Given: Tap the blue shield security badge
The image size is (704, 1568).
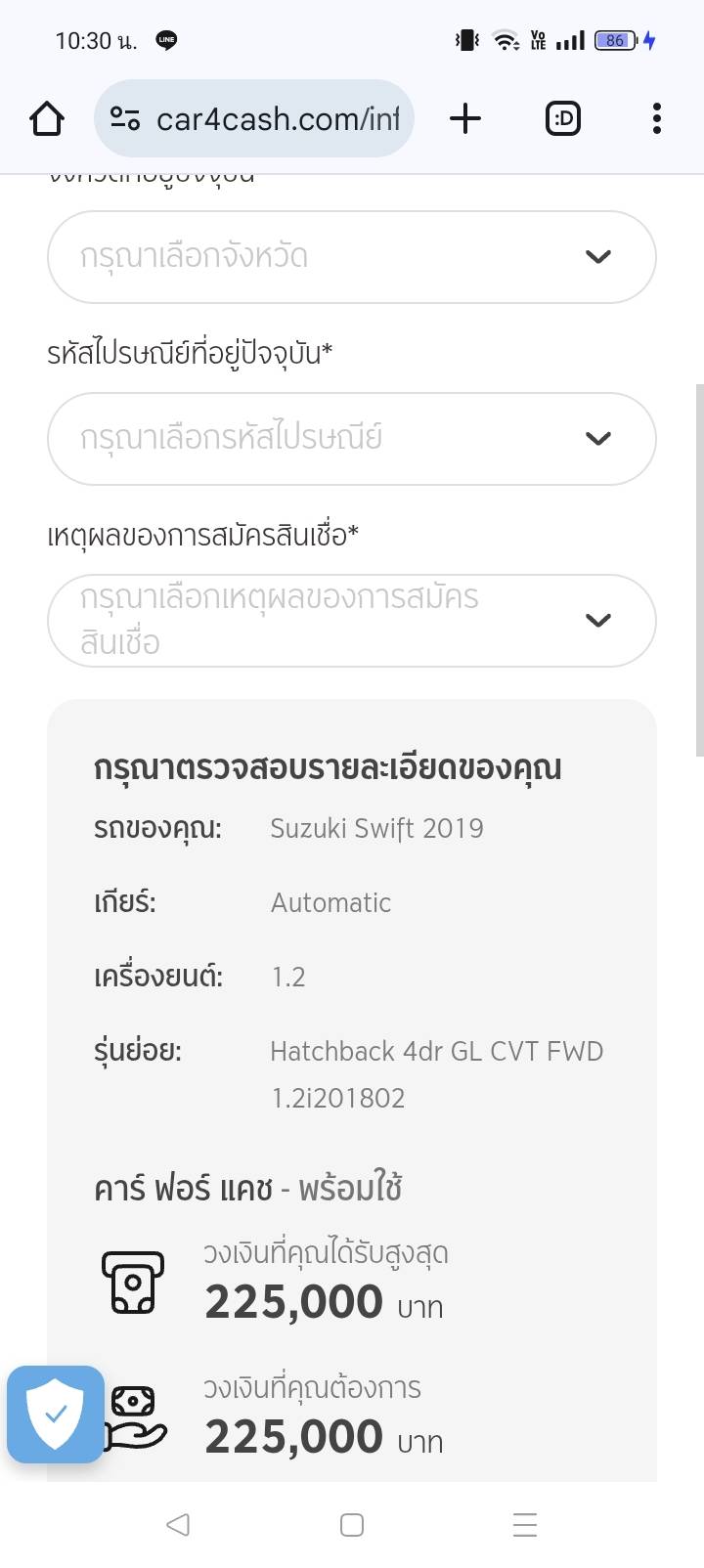Looking at the screenshot, I should [x=56, y=1414].
